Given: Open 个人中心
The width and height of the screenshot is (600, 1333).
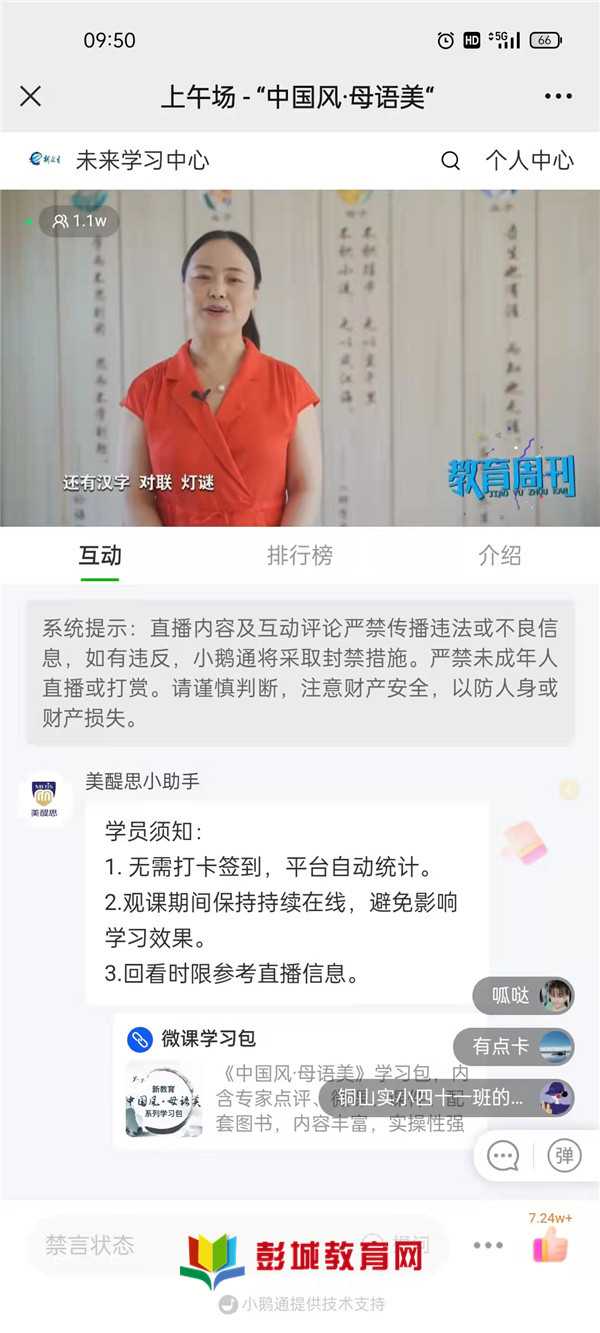Looking at the screenshot, I should (530, 161).
